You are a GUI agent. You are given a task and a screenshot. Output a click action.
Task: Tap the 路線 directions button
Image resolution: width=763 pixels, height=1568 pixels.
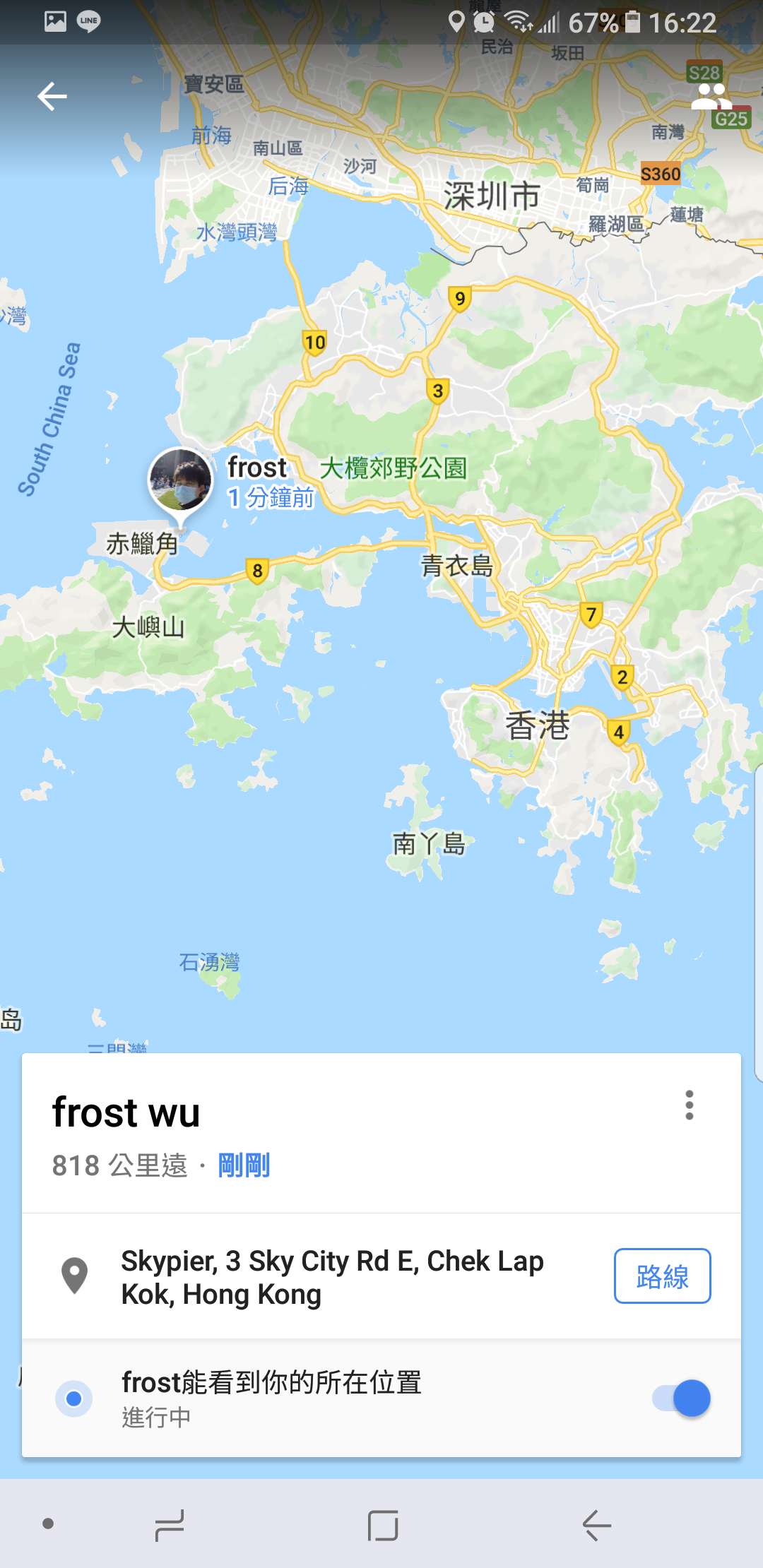pyautogui.click(x=662, y=1276)
